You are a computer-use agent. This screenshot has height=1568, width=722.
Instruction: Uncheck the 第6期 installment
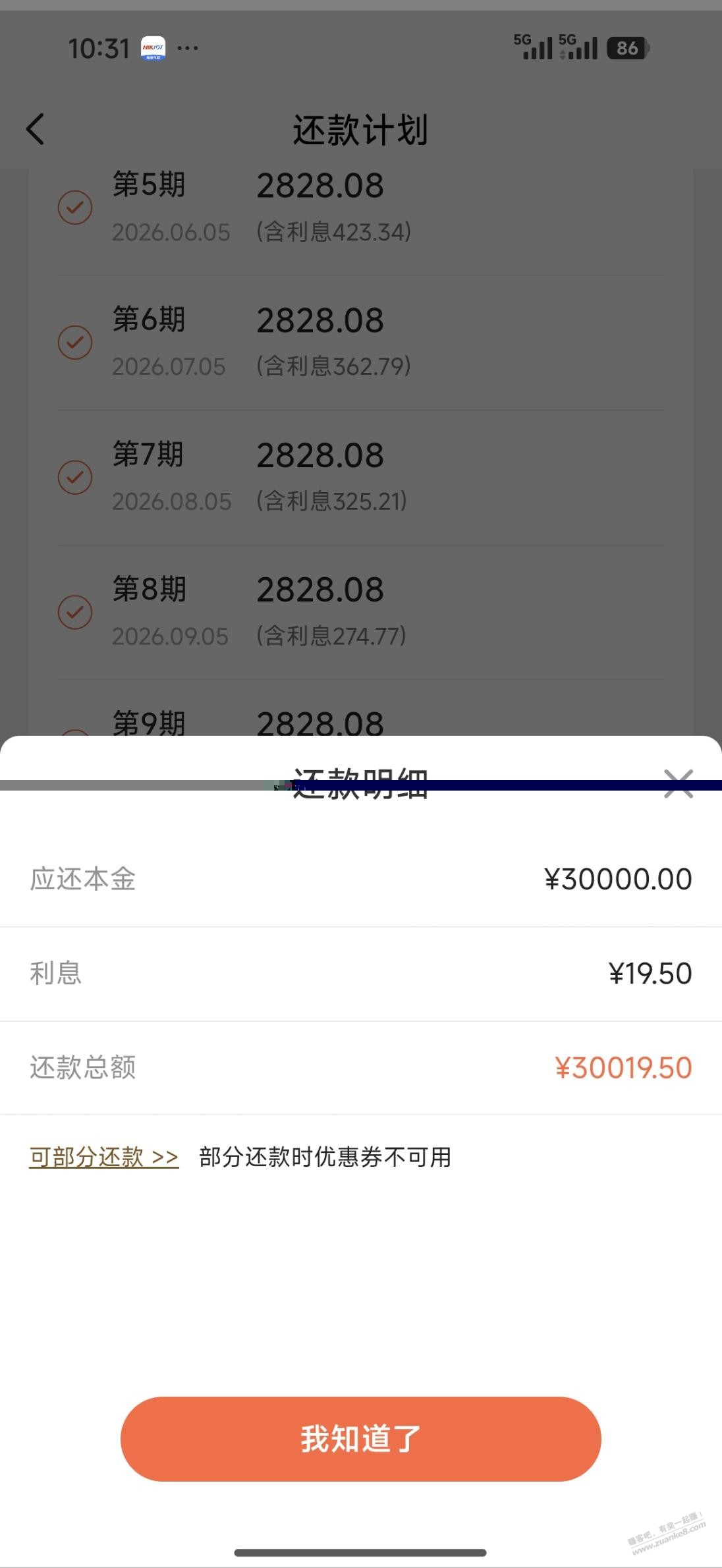75,342
